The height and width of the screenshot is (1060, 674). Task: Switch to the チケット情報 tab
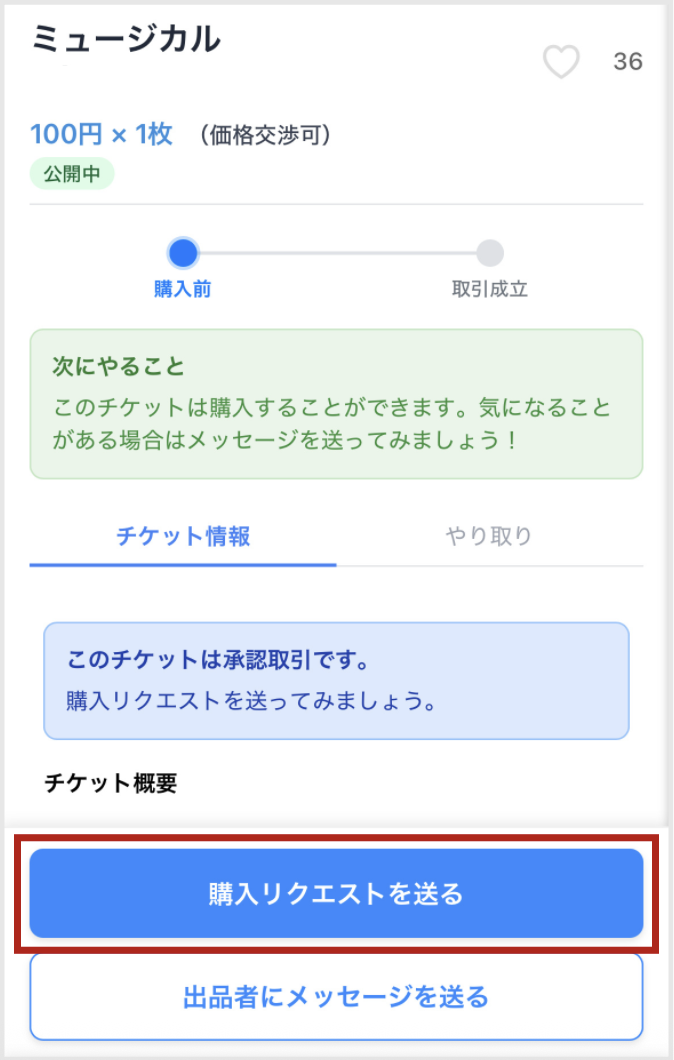tap(183, 537)
